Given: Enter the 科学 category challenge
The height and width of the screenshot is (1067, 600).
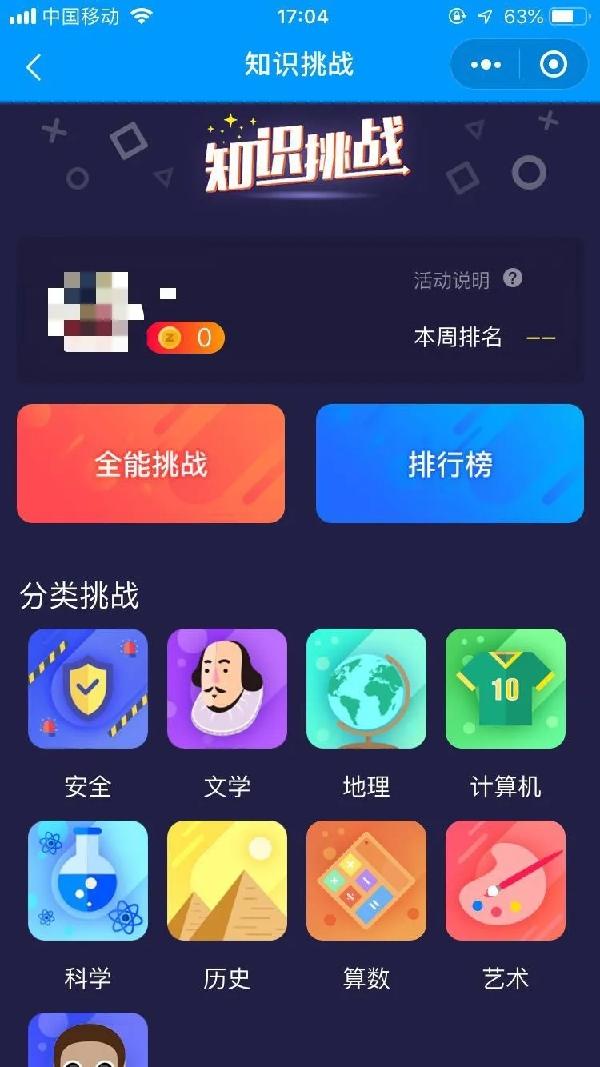Looking at the screenshot, I should click(x=88, y=881).
